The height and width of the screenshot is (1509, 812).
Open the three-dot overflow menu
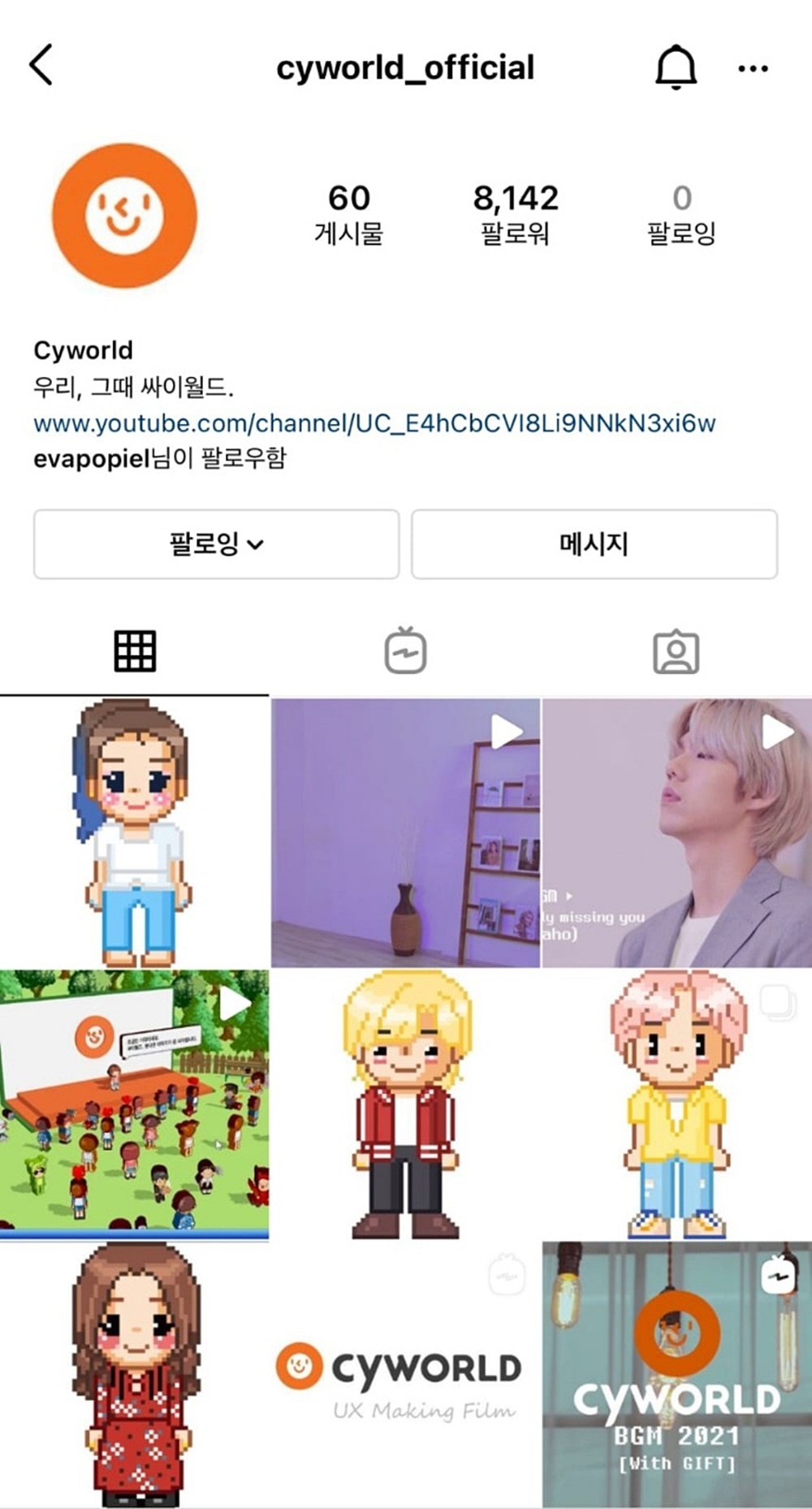753,68
